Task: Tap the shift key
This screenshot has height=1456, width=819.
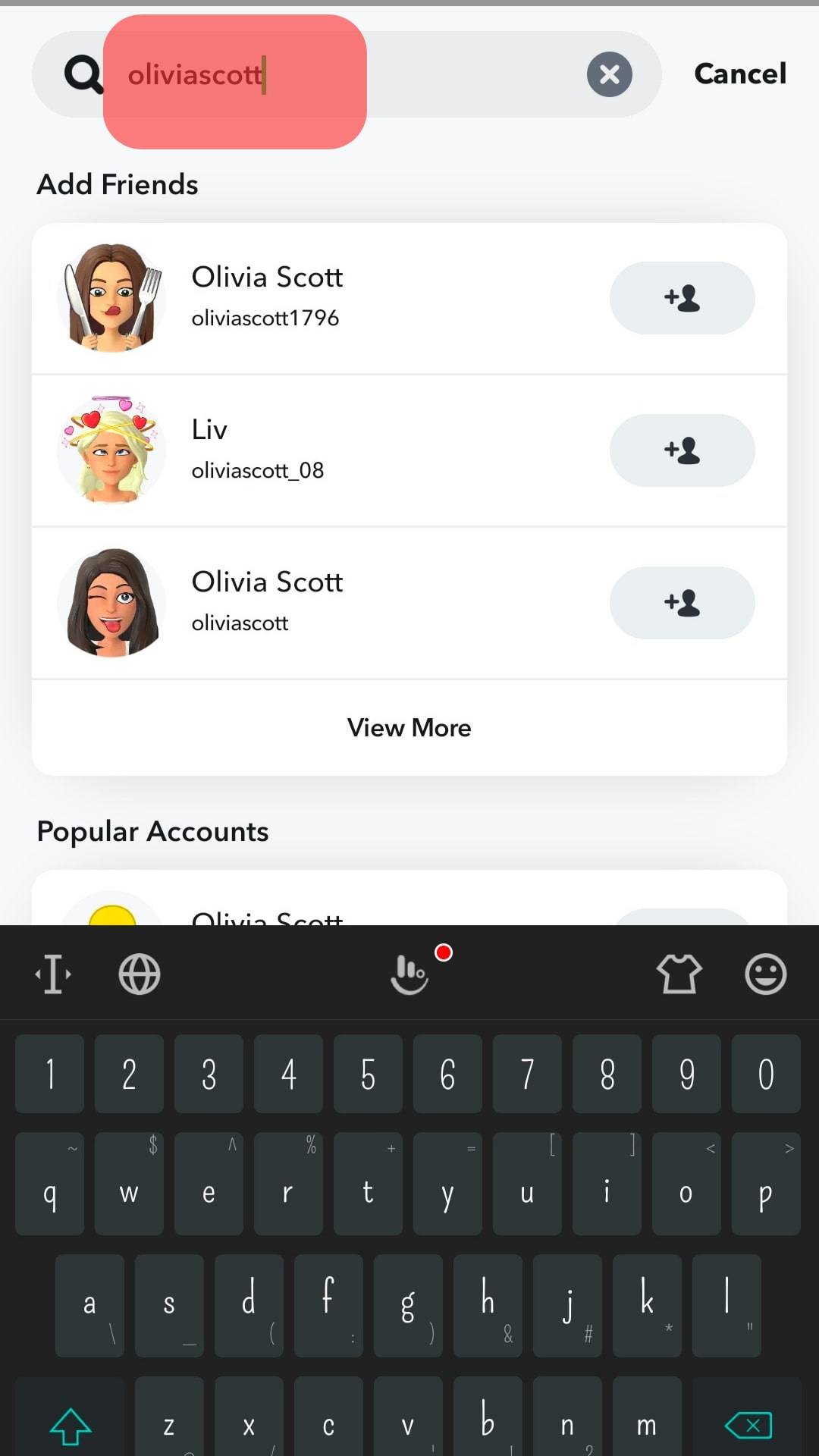Action: pyautogui.click(x=71, y=1426)
